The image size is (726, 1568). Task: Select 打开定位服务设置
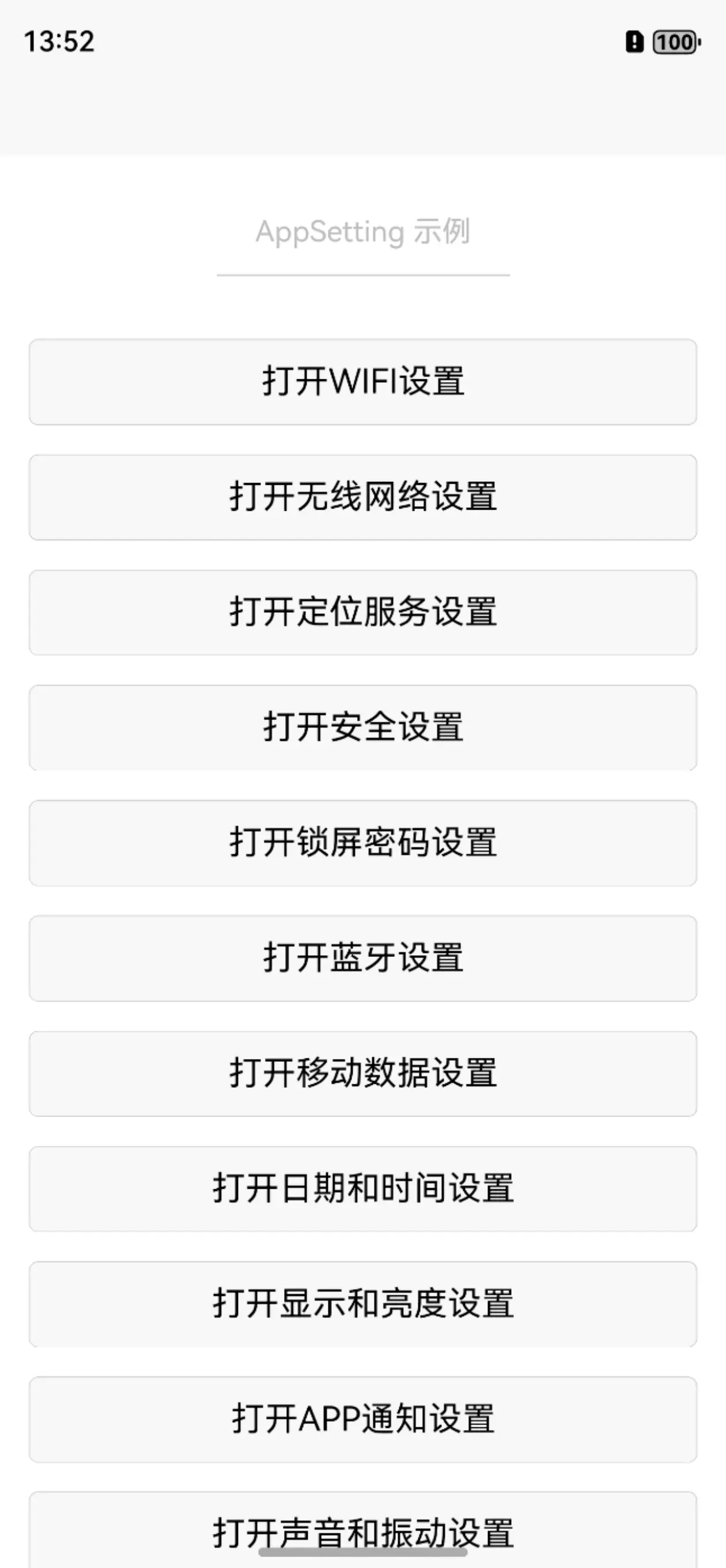[362, 612]
